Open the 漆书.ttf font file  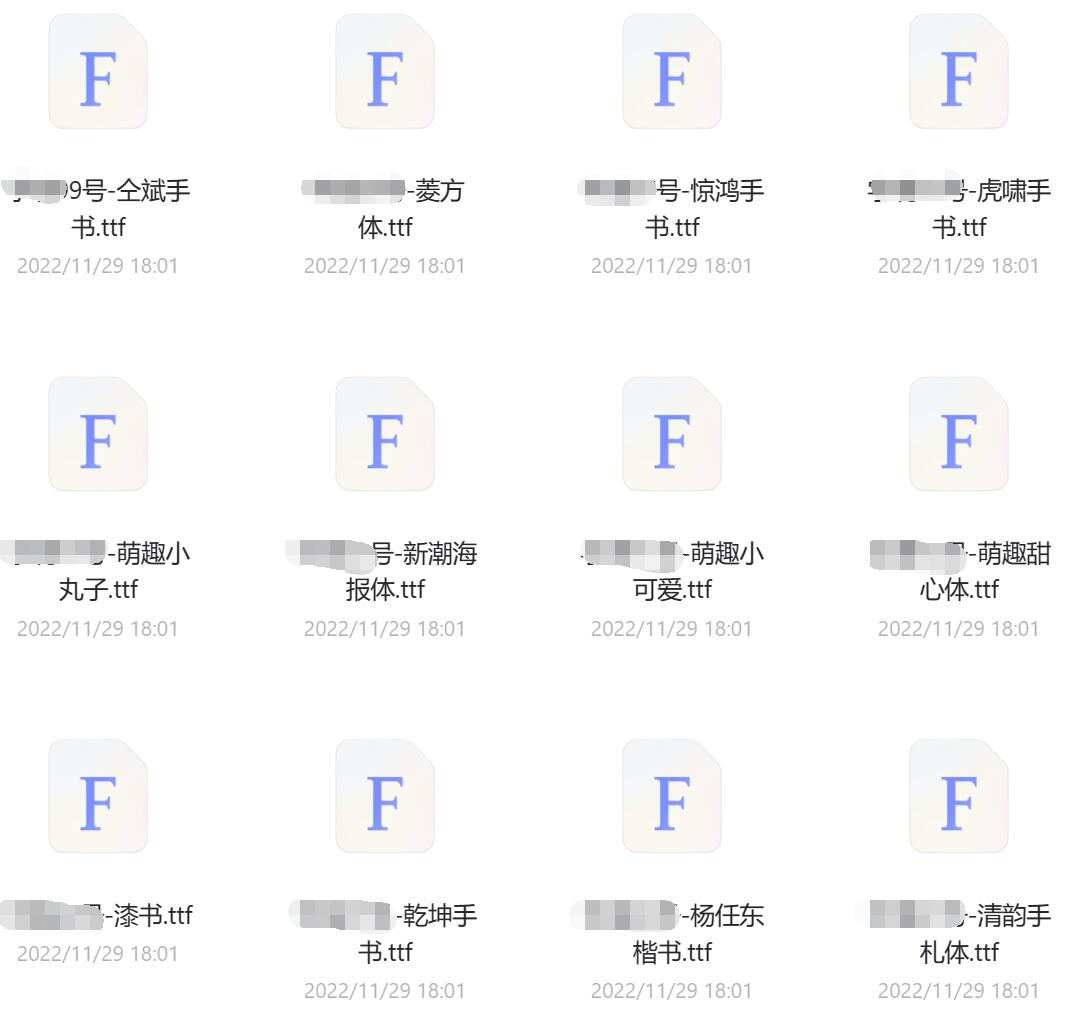pyautogui.click(x=98, y=797)
